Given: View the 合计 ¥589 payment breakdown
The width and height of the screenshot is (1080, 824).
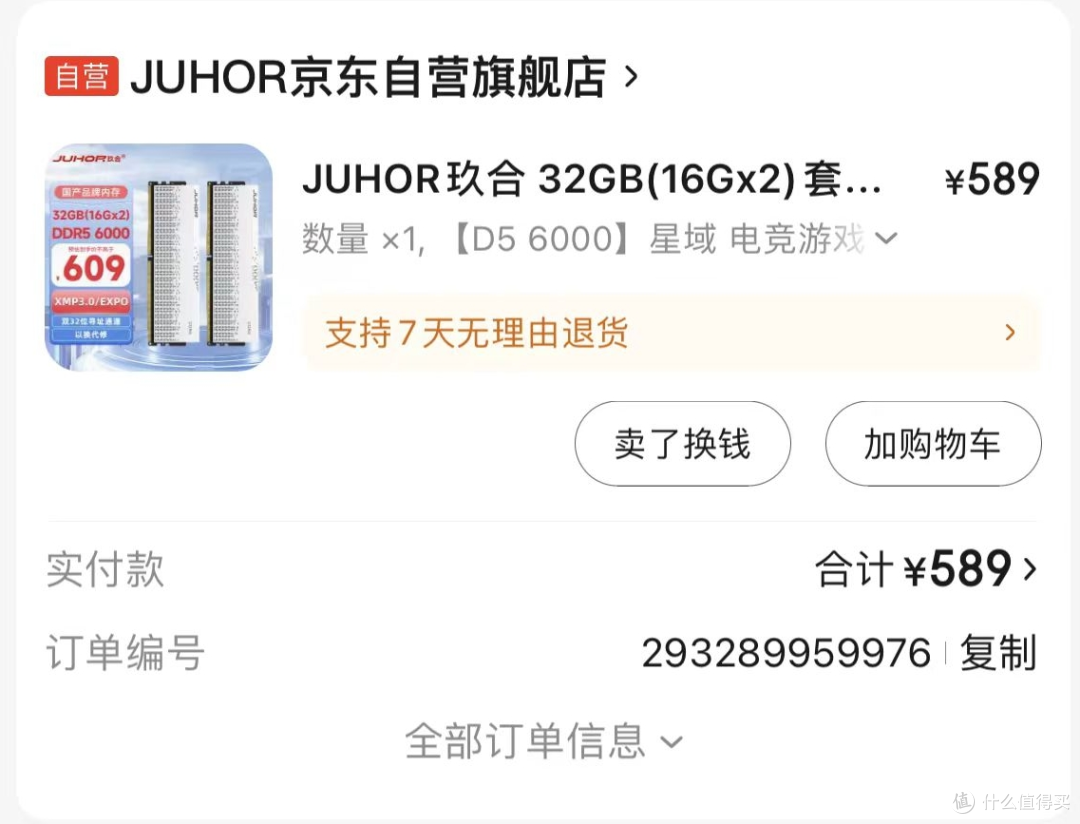Looking at the screenshot, I should pyautogui.click(x=926, y=570).
